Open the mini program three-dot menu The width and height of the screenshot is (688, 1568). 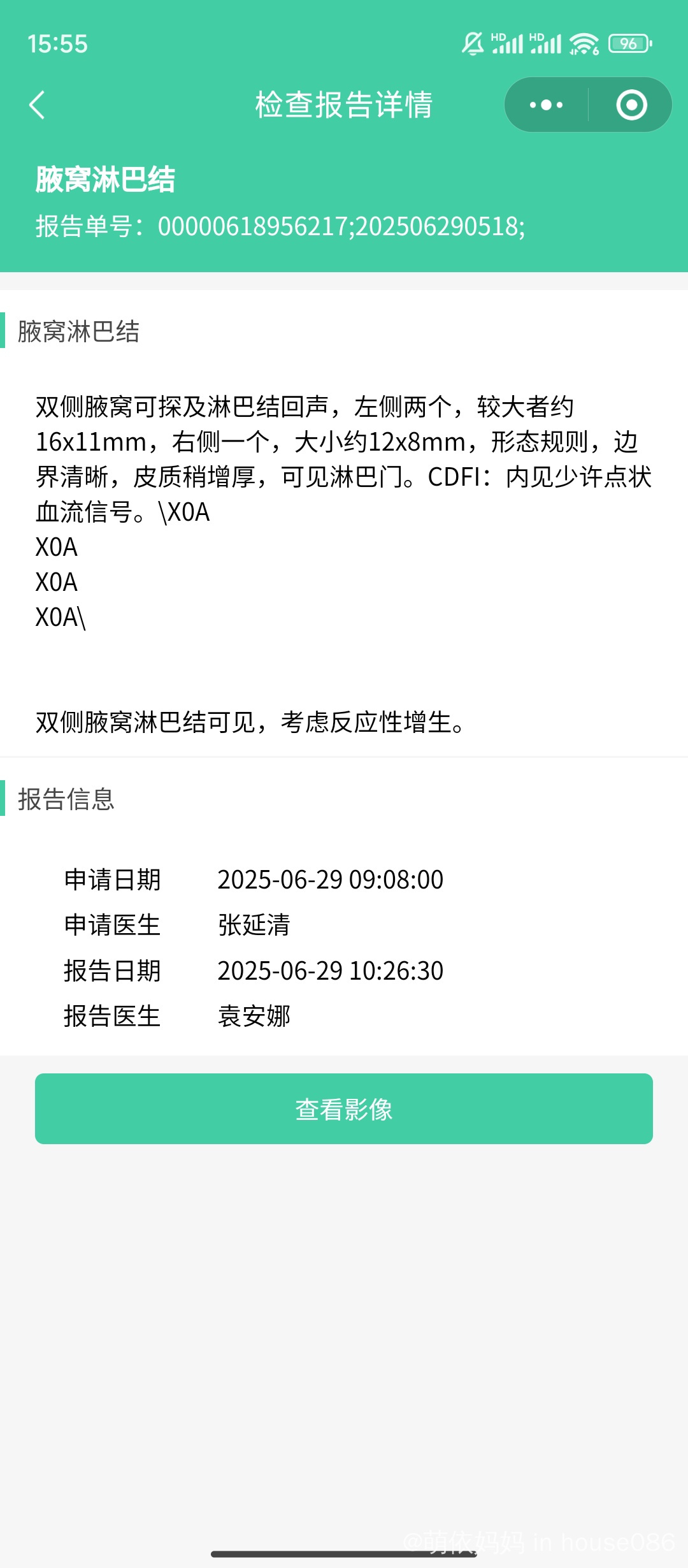pyautogui.click(x=546, y=105)
